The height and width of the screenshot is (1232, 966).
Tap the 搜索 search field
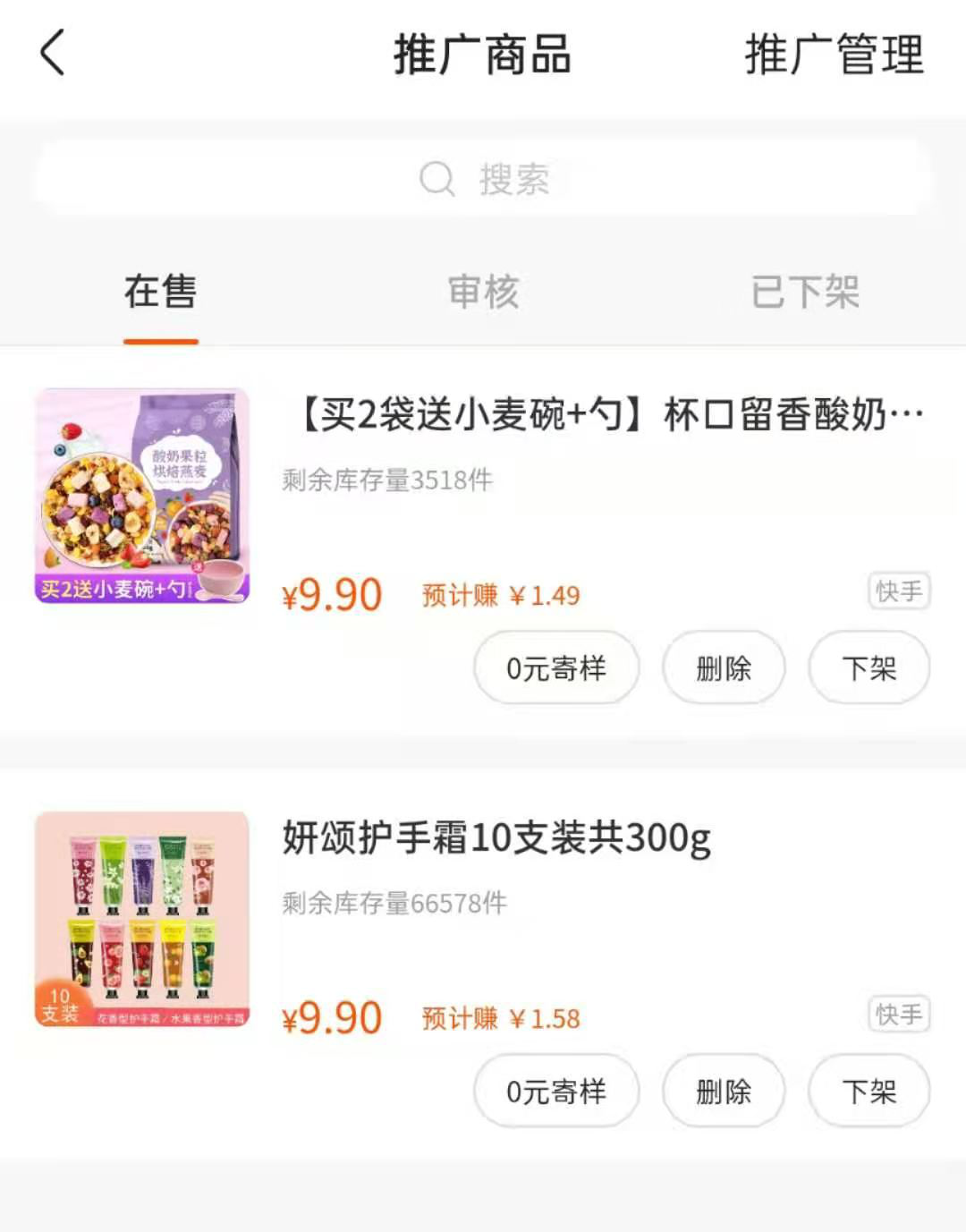(483, 179)
